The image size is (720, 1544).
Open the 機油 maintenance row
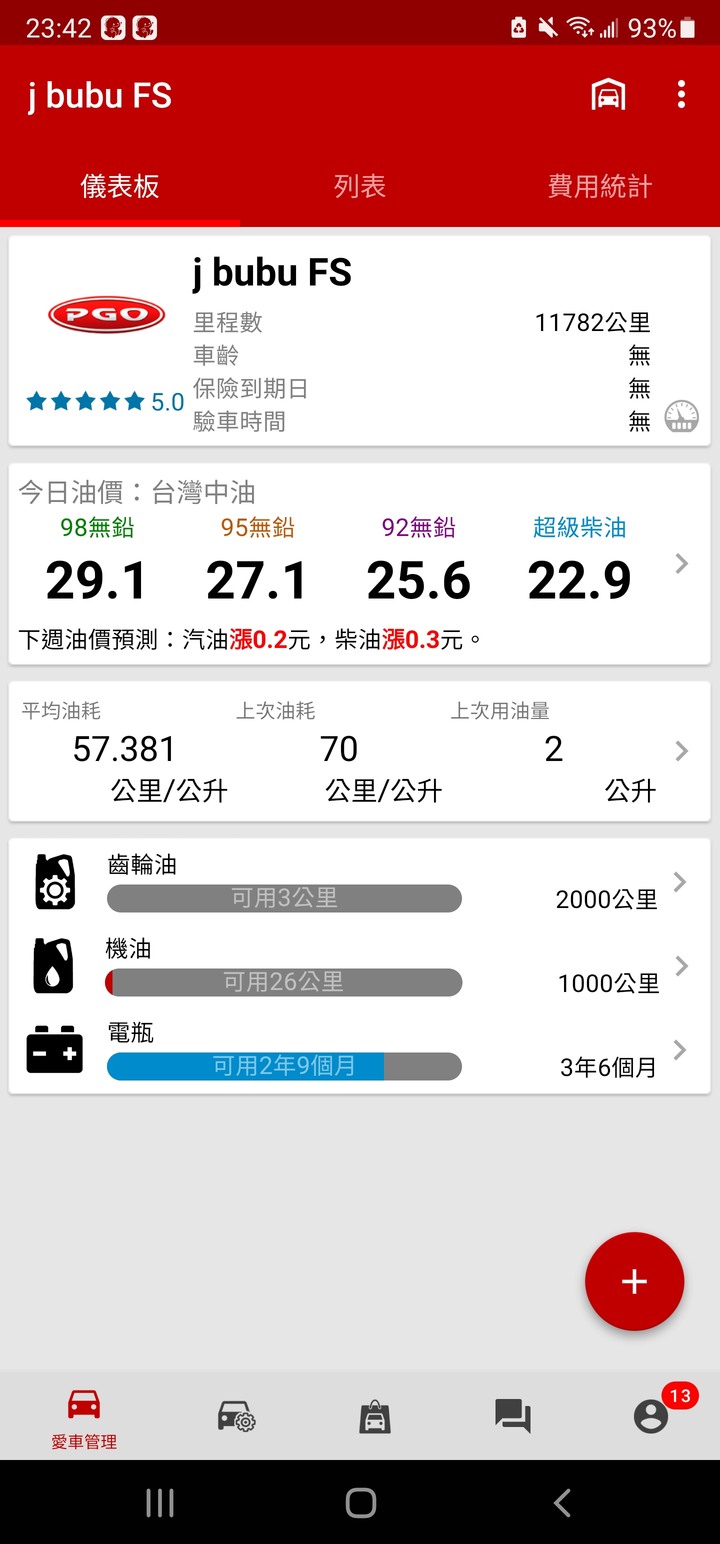pyautogui.click(x=359, y=966)
